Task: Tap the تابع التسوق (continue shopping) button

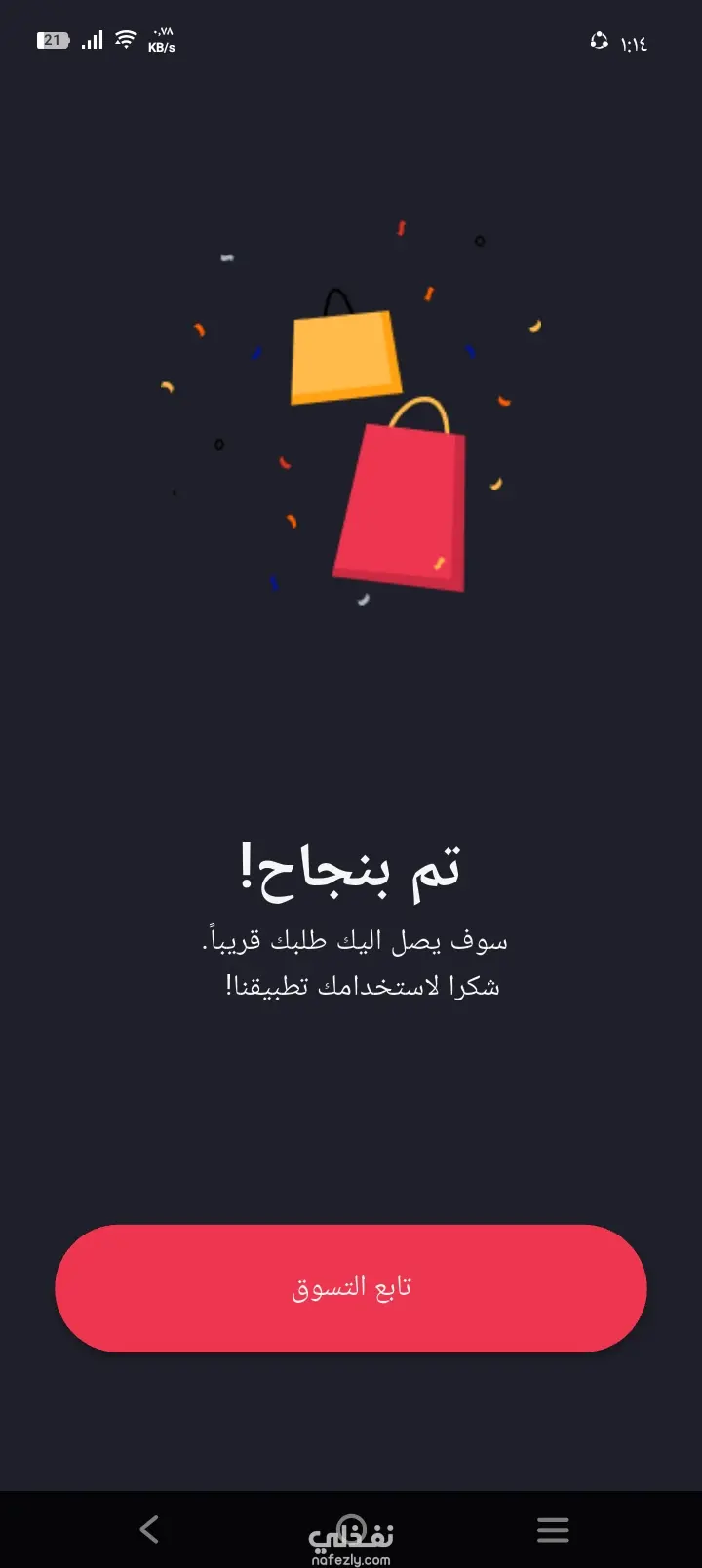Action: (x=351, y=1288)
